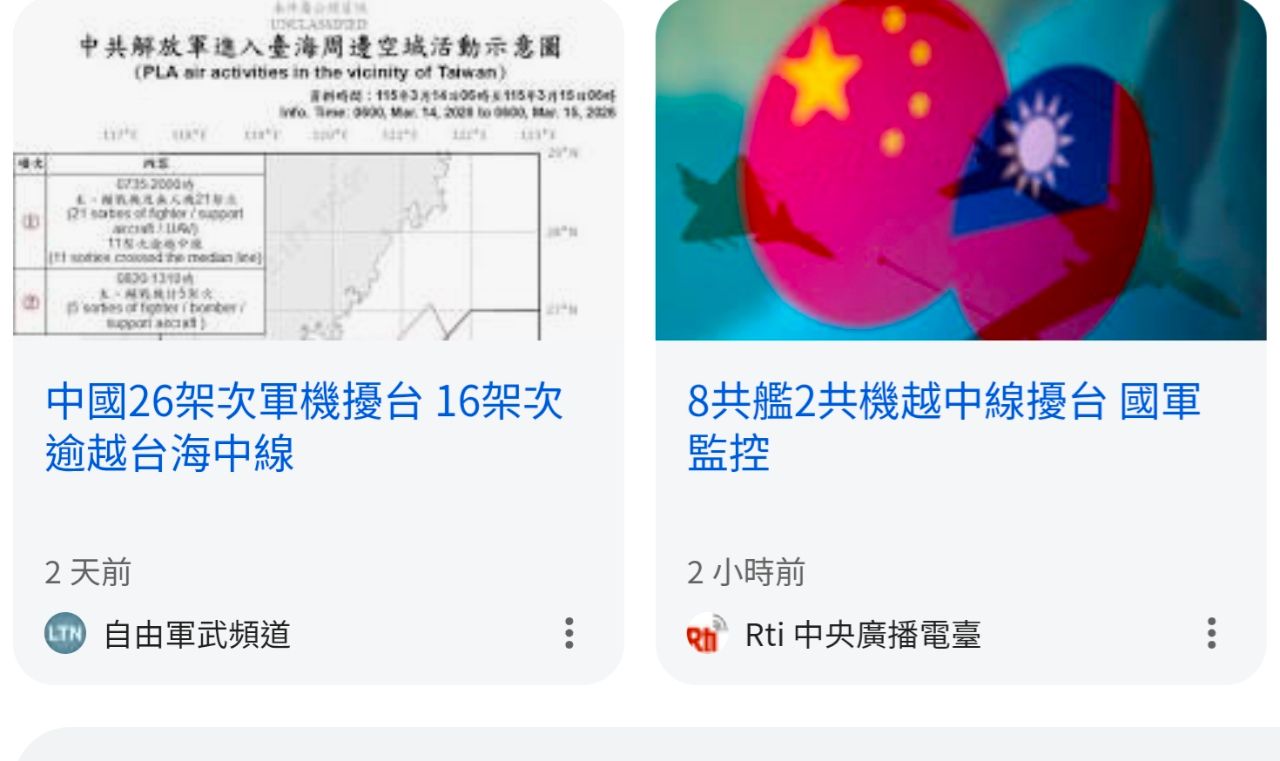Open the Rti article about 8共艦2共機
This screenshot has height=761, width=1280.
(943, 427)
